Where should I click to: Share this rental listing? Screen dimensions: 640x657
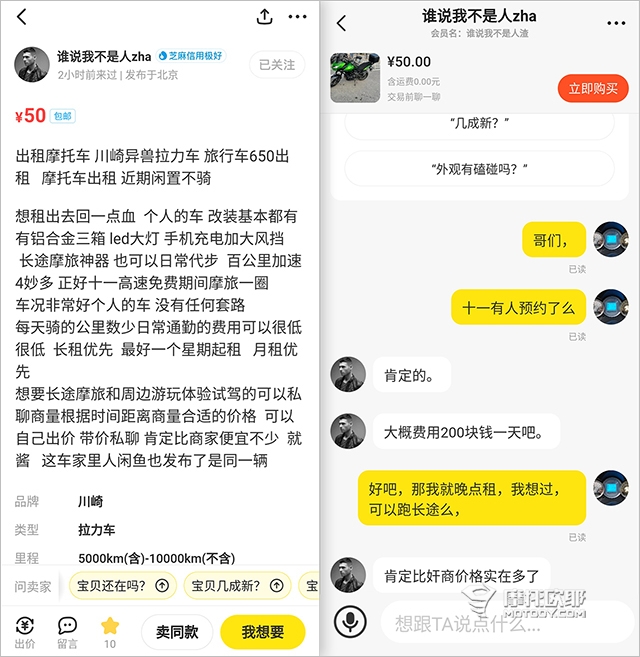[x=264, y=17]
